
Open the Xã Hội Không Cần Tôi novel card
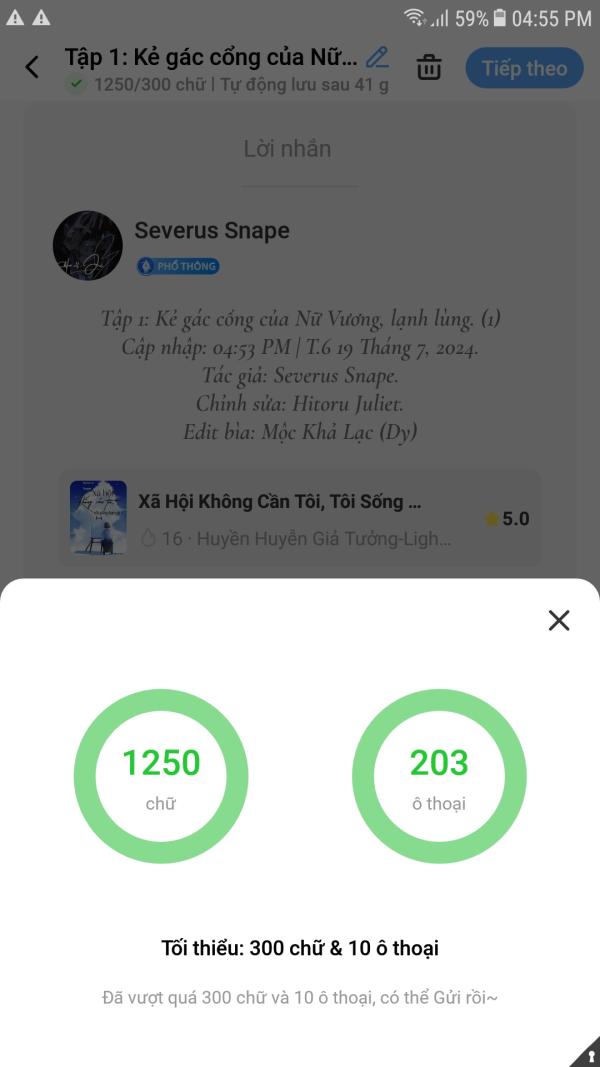299,518
